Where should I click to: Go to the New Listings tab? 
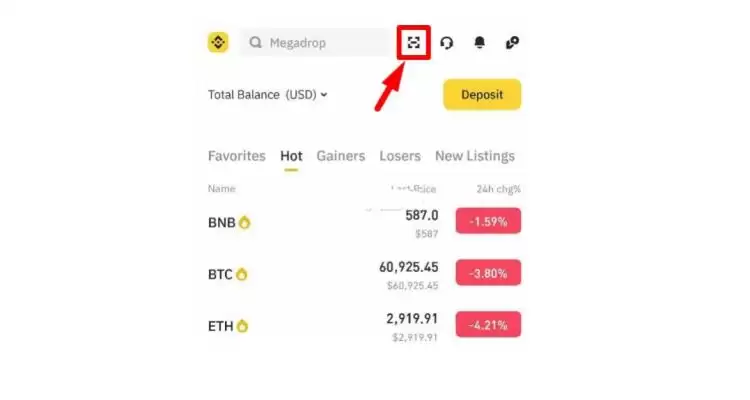[x=475, y=156]
